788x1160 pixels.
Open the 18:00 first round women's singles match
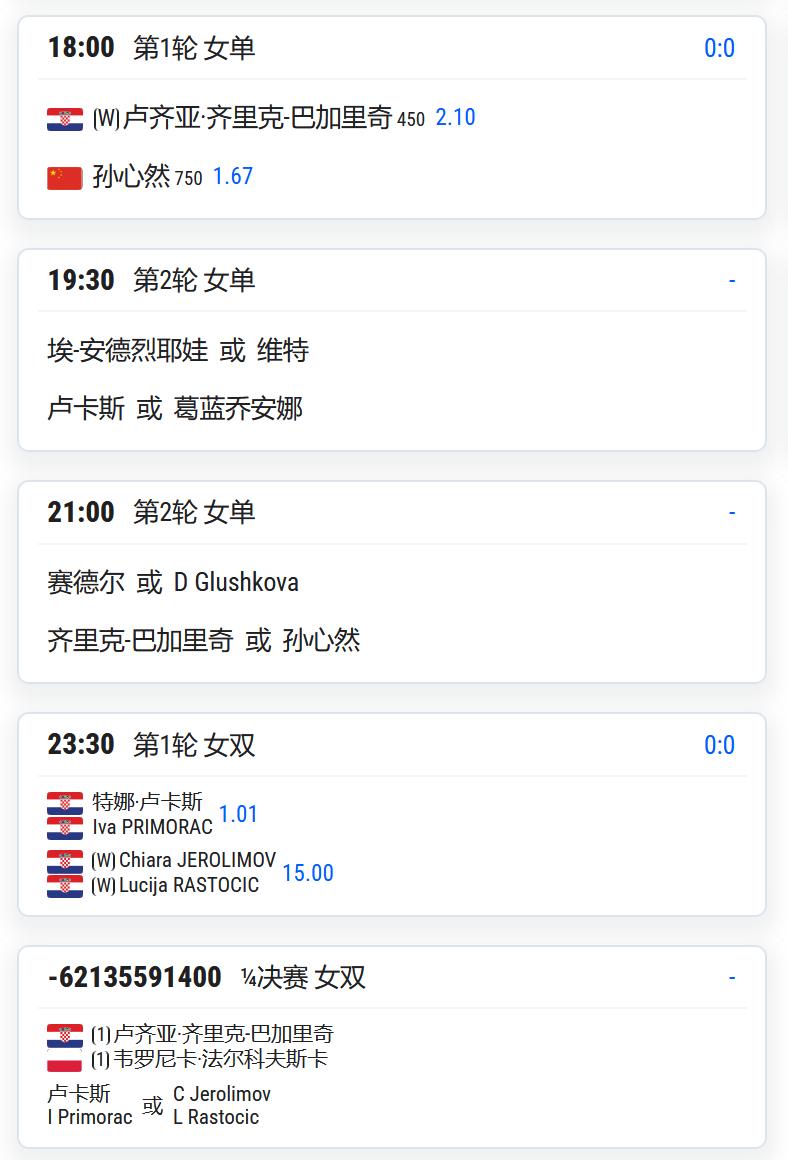tap(391, 117)
